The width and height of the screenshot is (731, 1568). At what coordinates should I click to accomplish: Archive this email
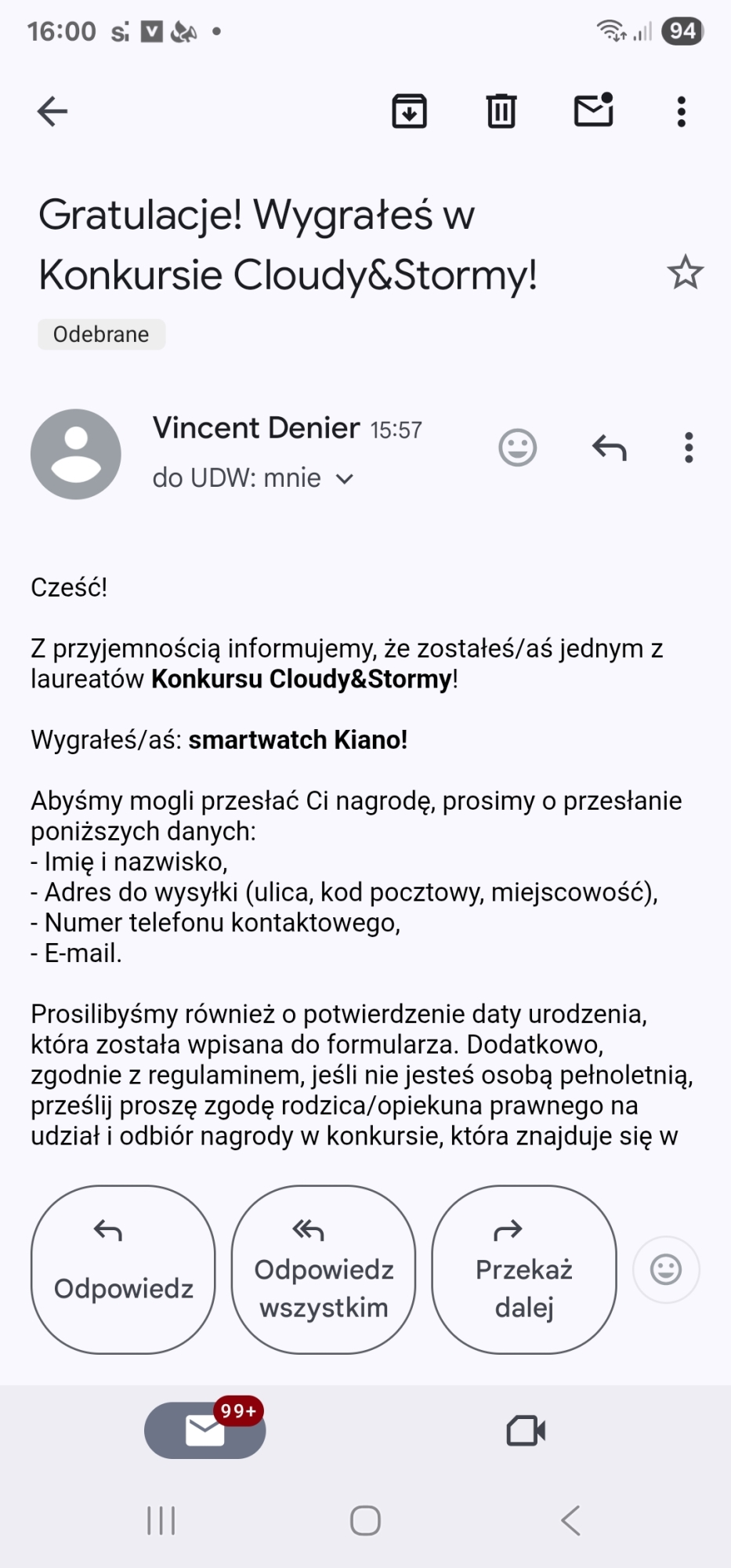point(409,111)
